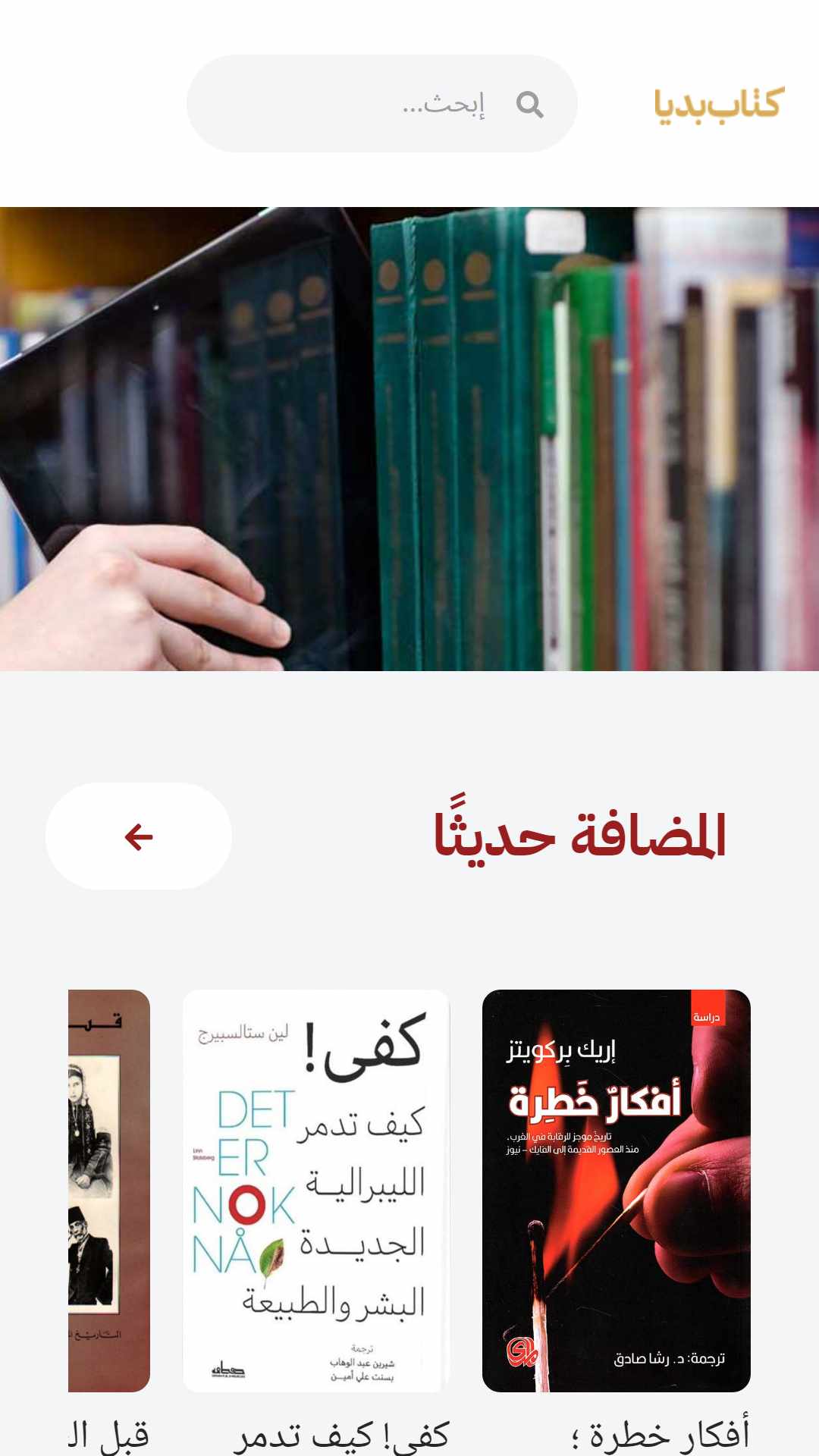Screen dimensions: 819x1456
Task: Tap the arrow button beside المضافة حديثًا
Action: [x=139, y=836]
